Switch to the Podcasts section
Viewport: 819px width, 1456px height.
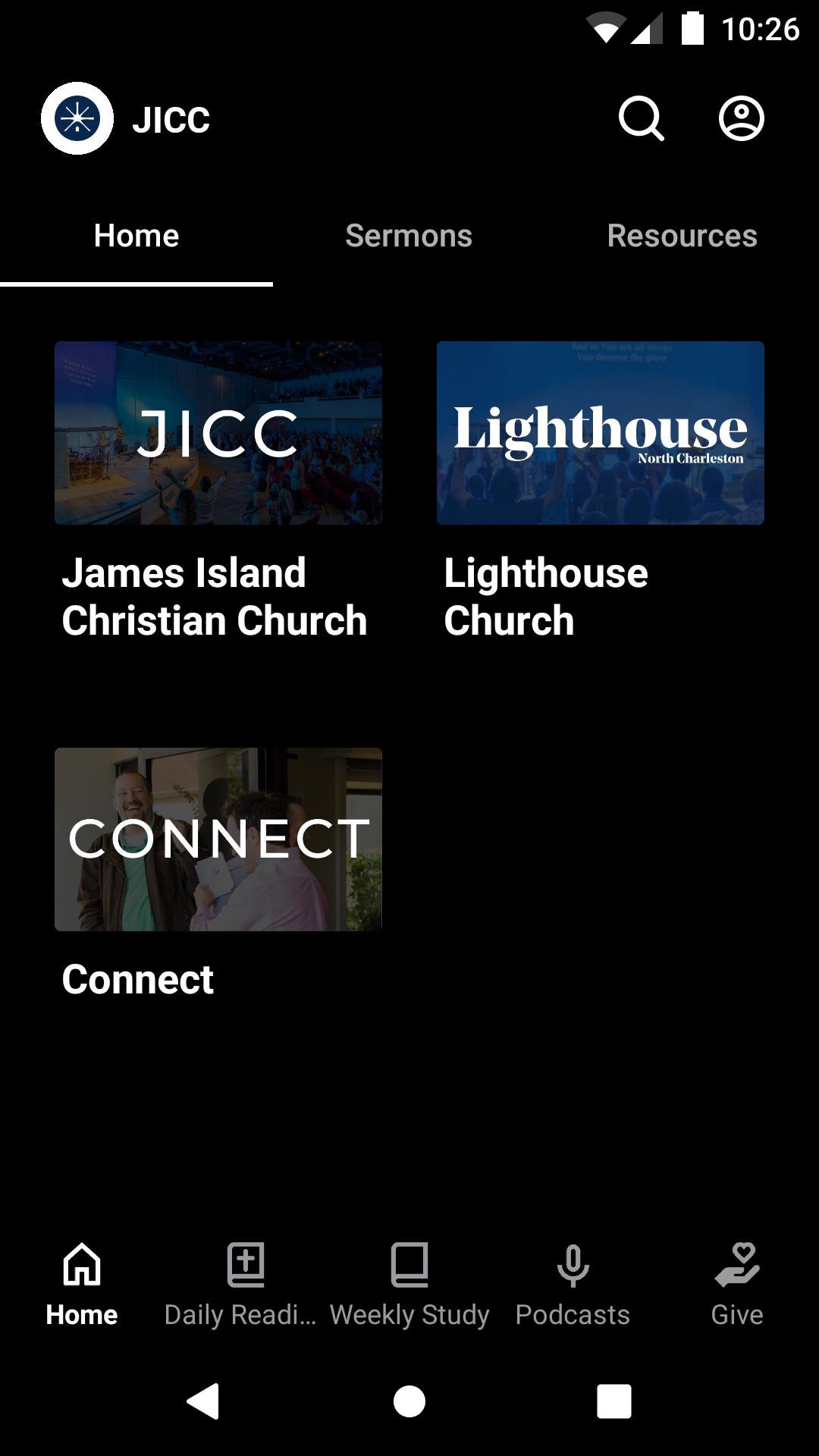[573, 1282]
